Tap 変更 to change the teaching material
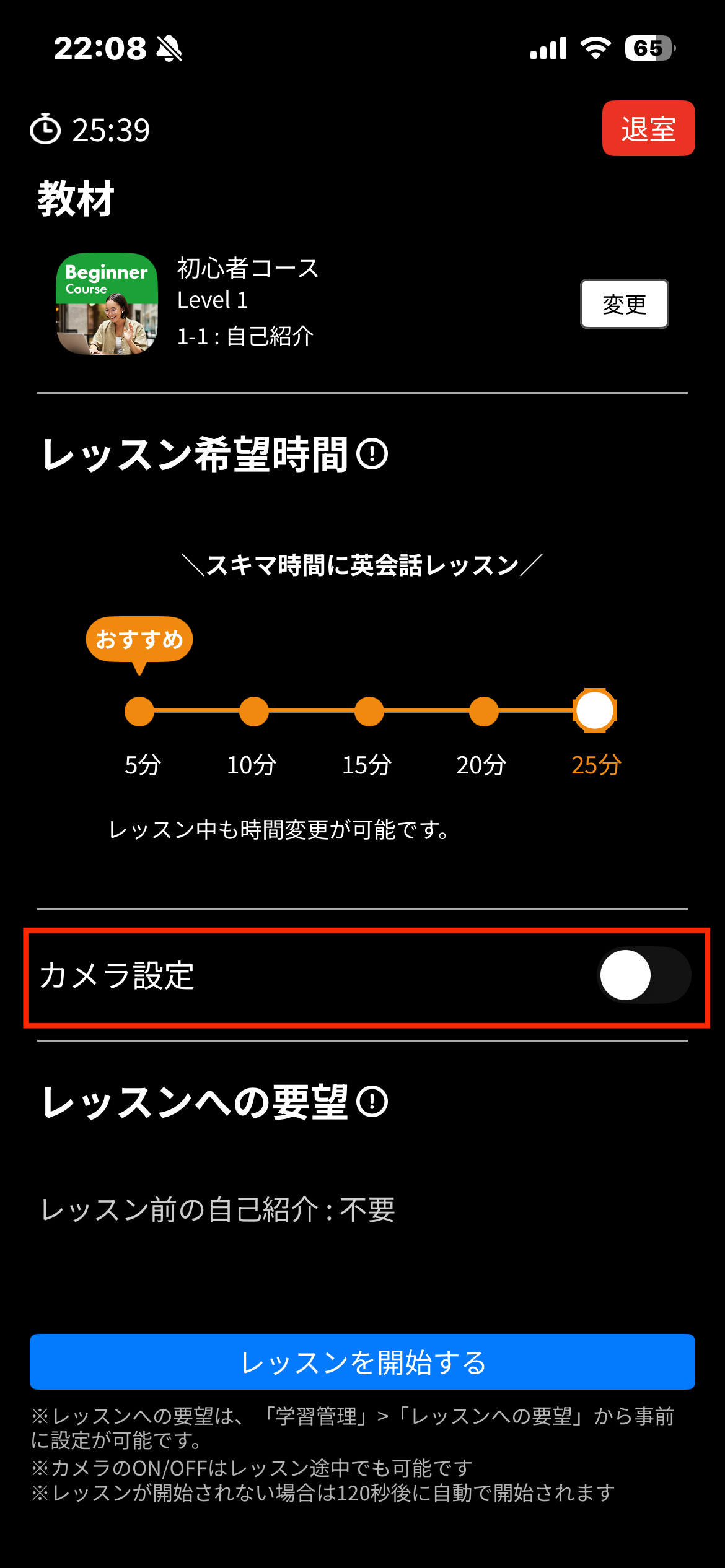The height and width of the screenshot is (1568, 725). pos(624,304)
